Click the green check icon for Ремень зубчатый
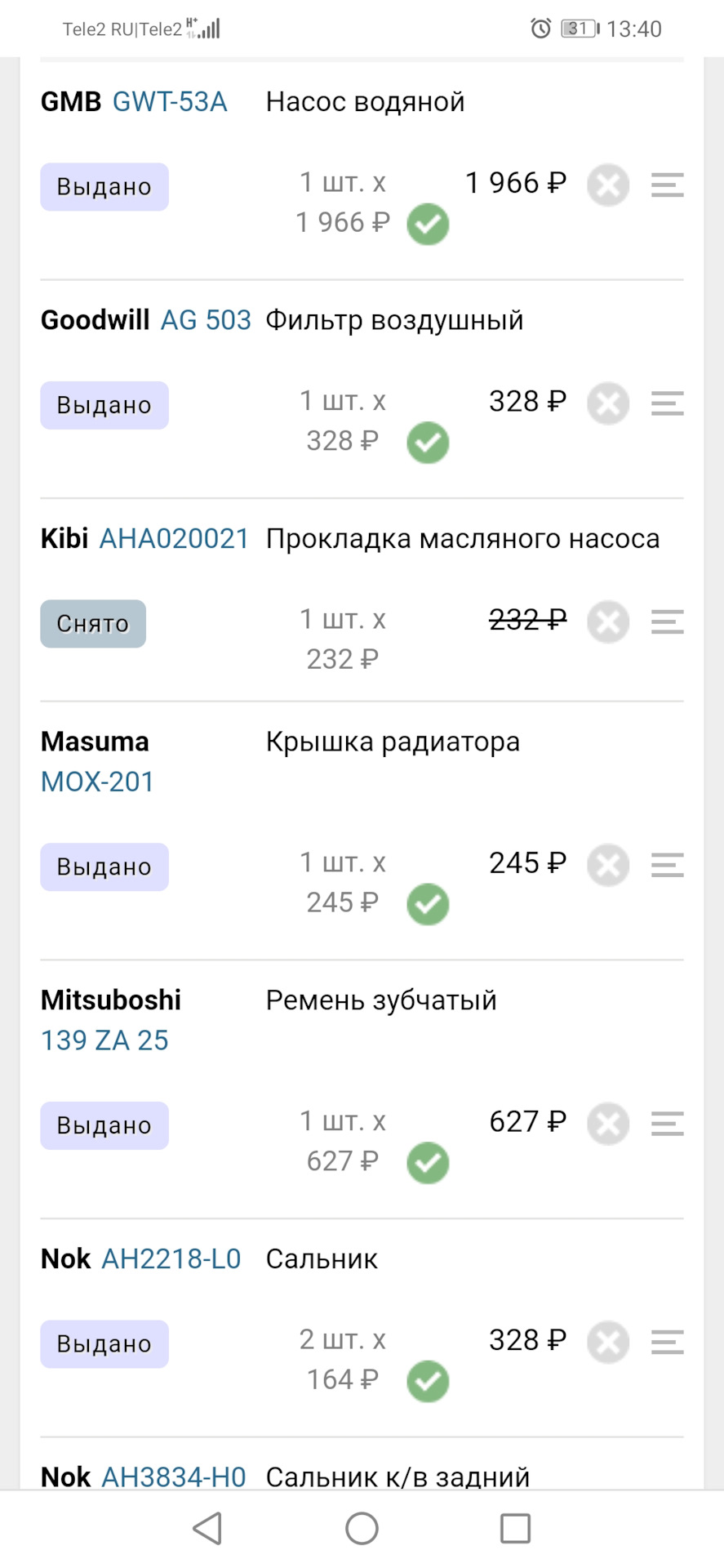Viewport: 724px width, 1568px height. [428, 1162]
